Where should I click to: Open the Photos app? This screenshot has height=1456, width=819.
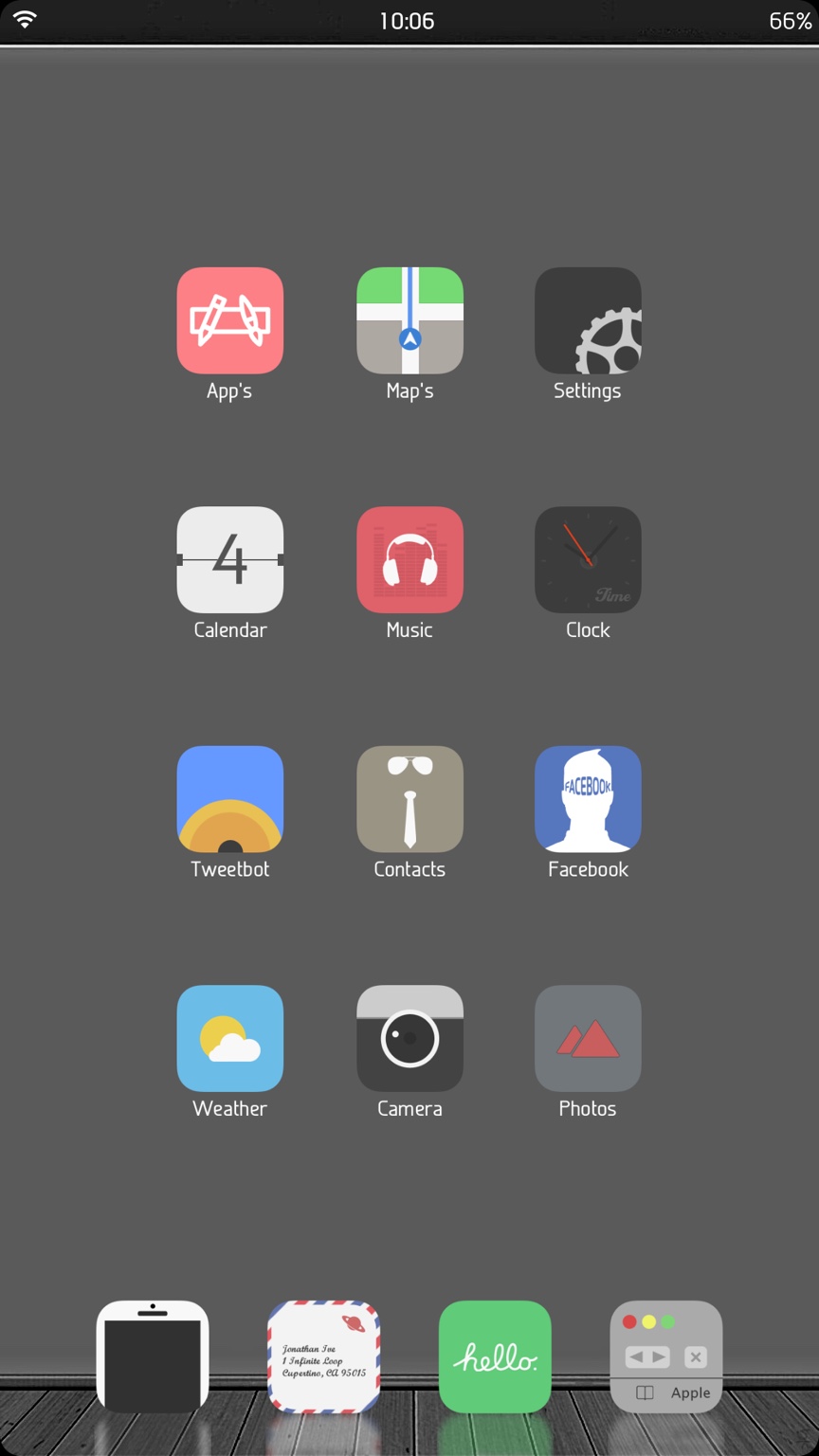click(588, 1038)
